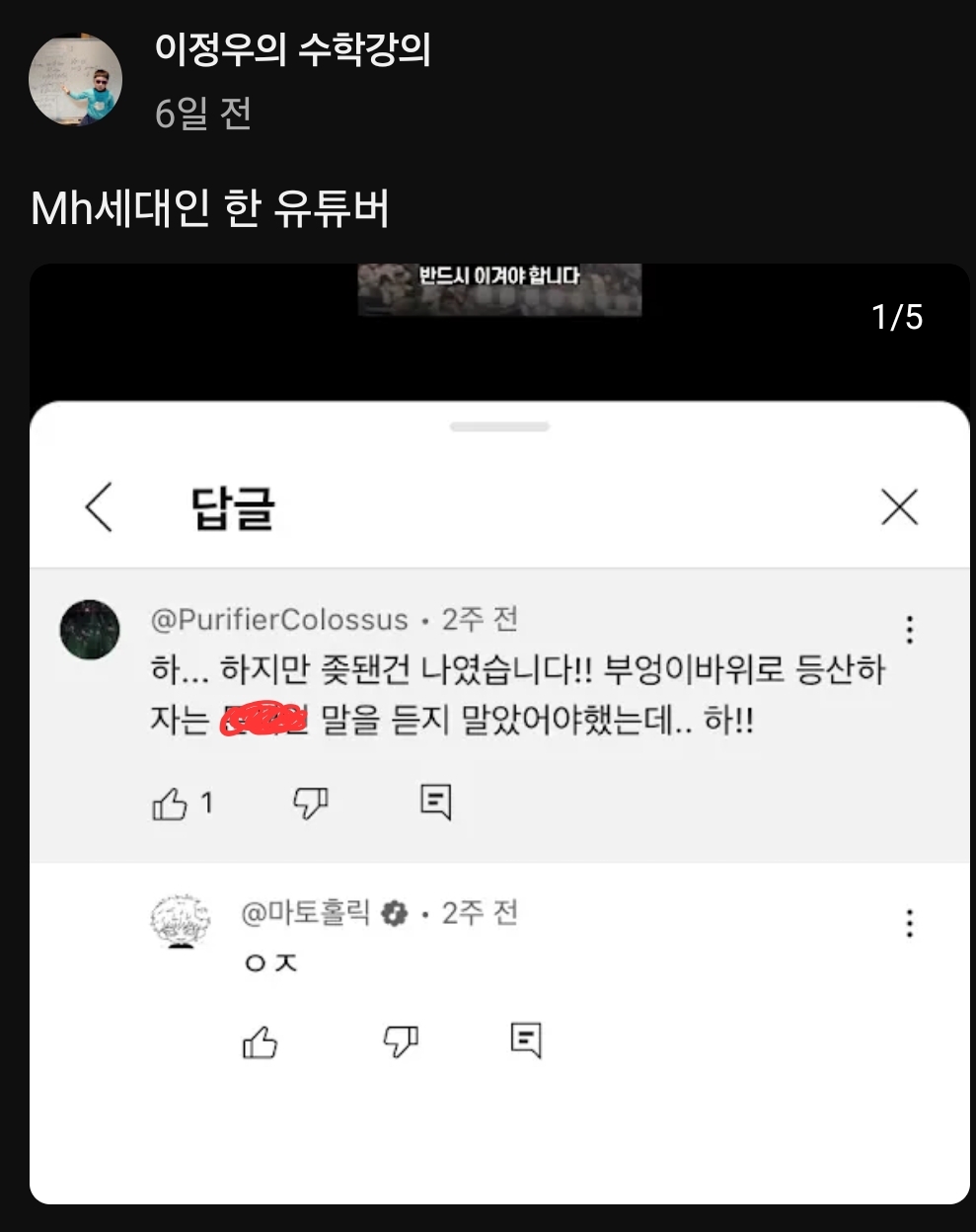Open the 이정우의 수학강의 channel avatar
The image size is (976, 1232).
[x=75, y=81]
